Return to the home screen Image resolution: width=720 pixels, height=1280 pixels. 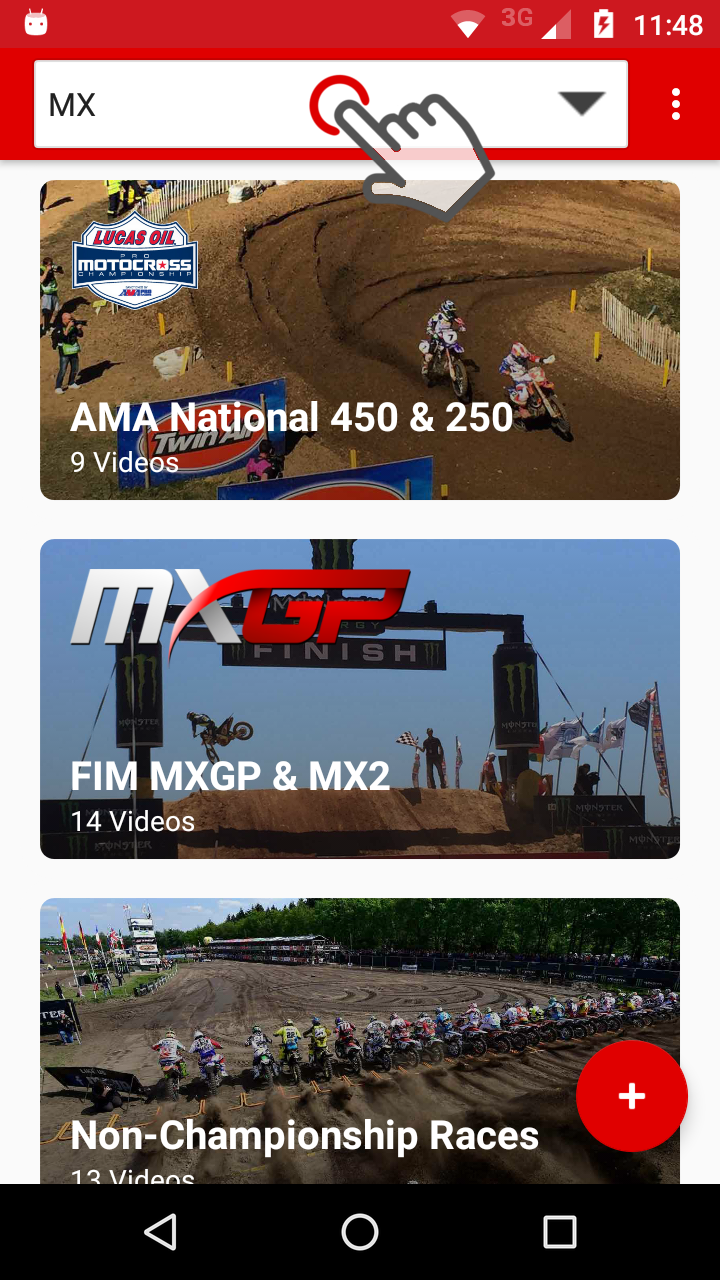pyautogui.click(x=360, y=1232)
